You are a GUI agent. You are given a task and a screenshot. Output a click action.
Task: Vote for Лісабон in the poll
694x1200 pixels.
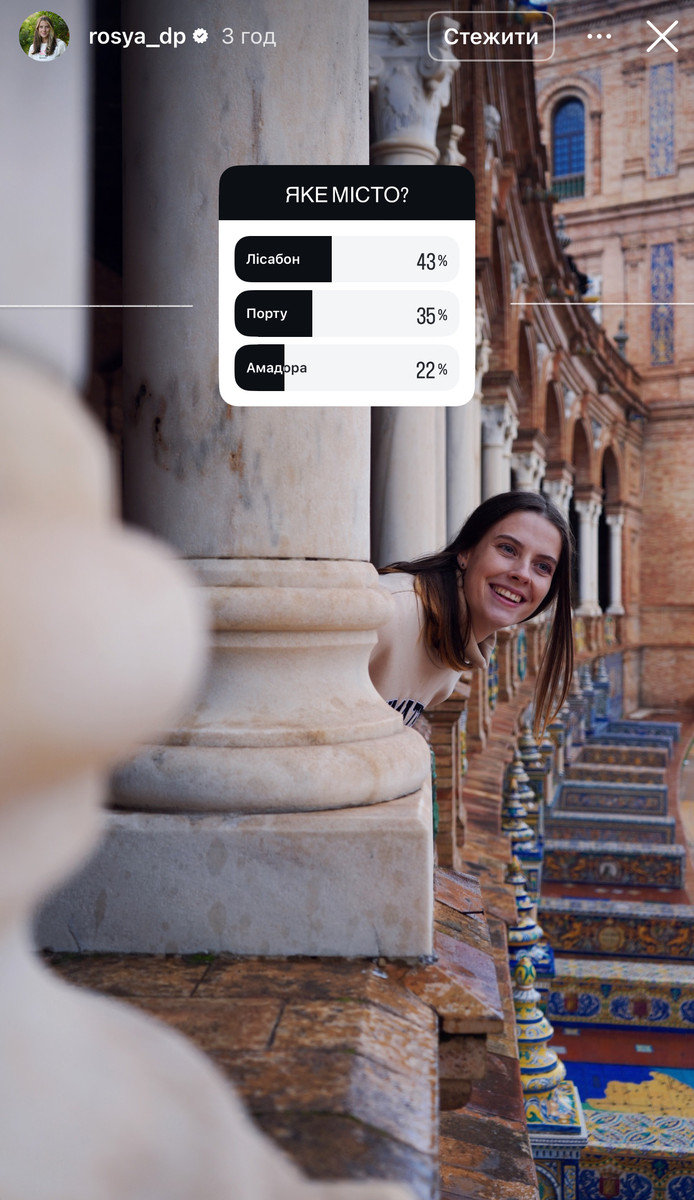coord(346,260)
